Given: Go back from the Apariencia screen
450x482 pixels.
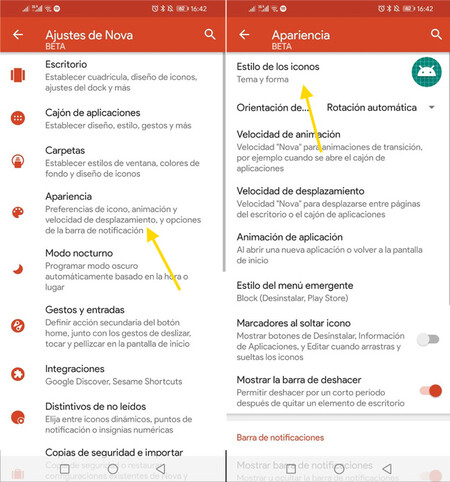Looking at the screenshot, I should [x=244, y=34].
